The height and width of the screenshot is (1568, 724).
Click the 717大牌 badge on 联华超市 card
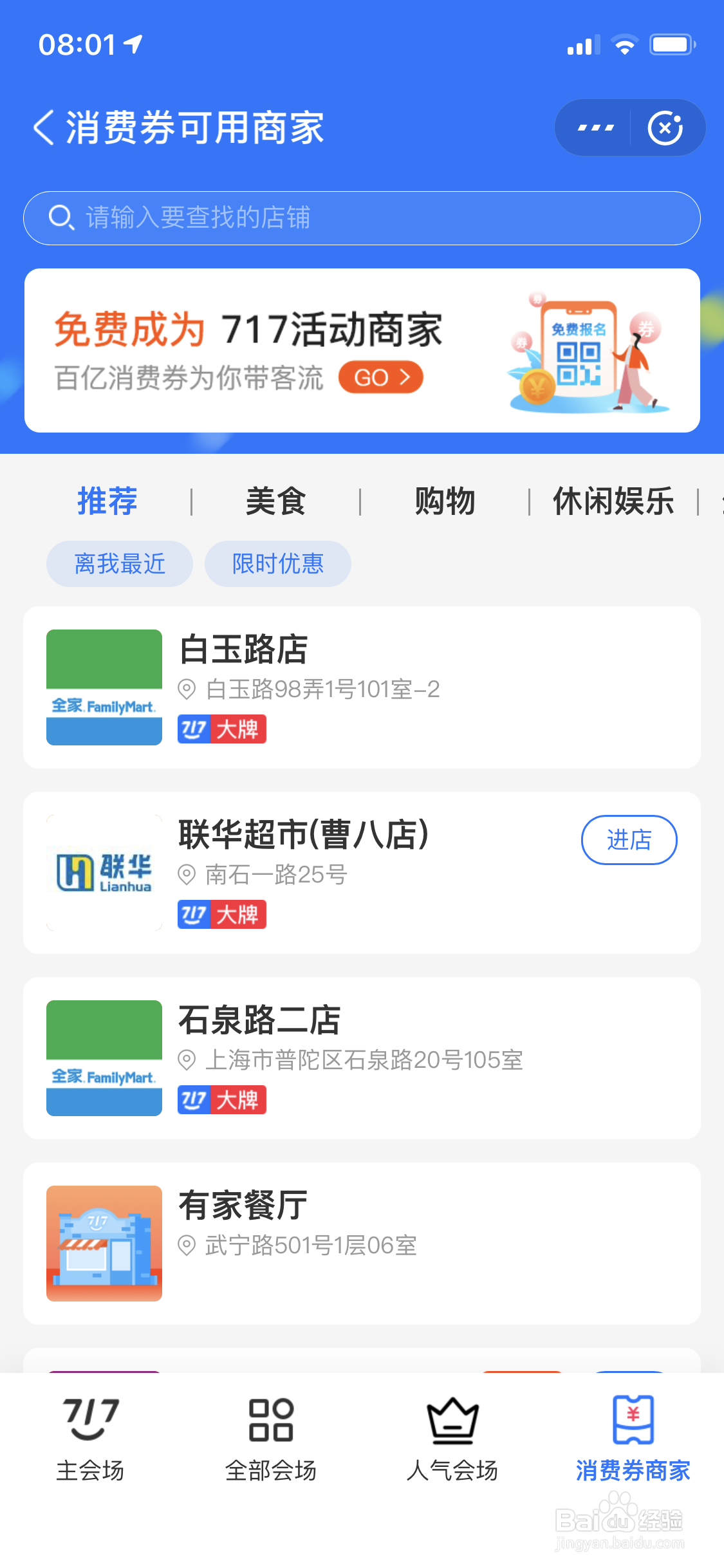[221, 915]
